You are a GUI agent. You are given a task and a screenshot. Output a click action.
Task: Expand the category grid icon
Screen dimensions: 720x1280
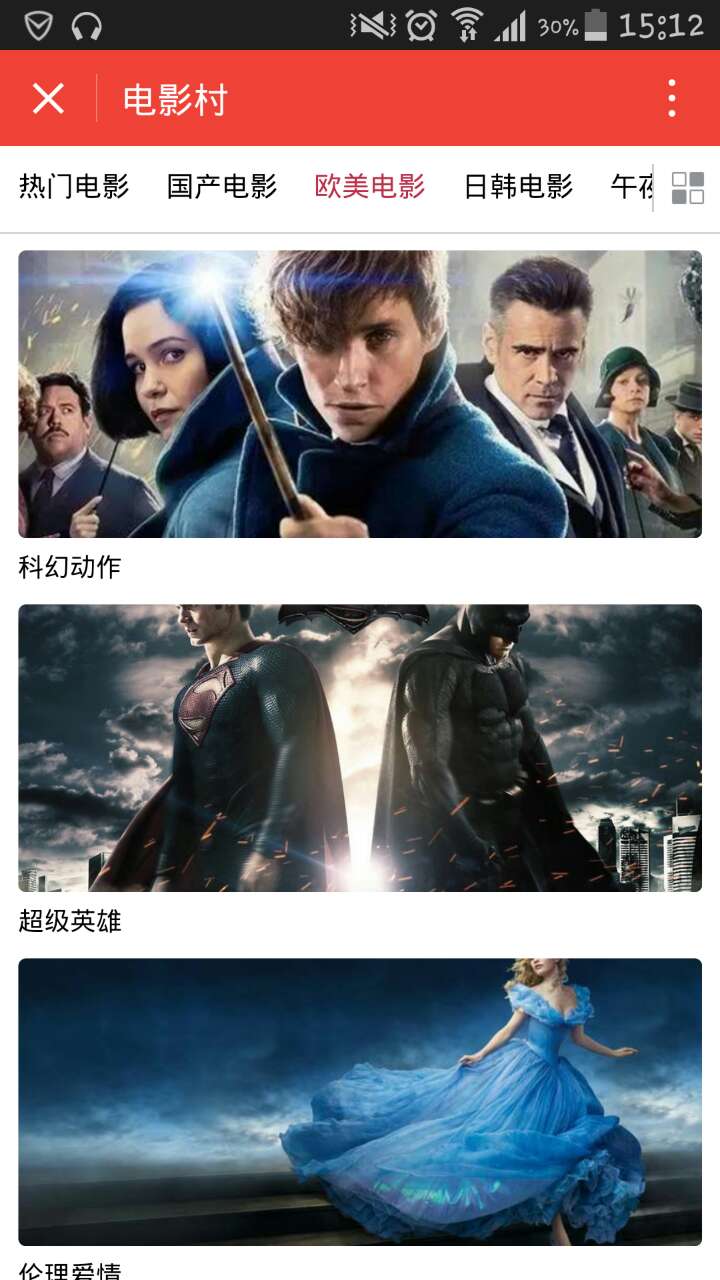pyautogui.click(x=688, y=188)
